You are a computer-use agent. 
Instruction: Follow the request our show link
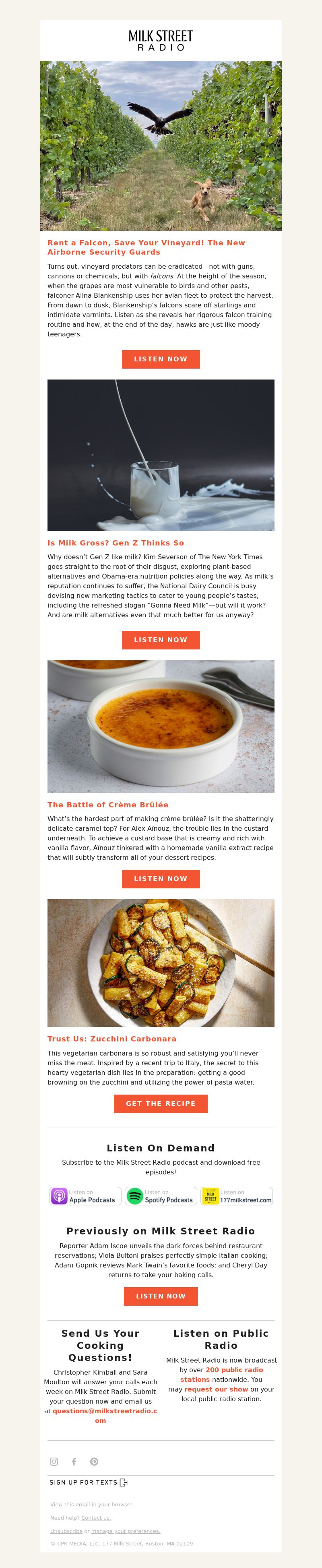tap(216, 1389)
